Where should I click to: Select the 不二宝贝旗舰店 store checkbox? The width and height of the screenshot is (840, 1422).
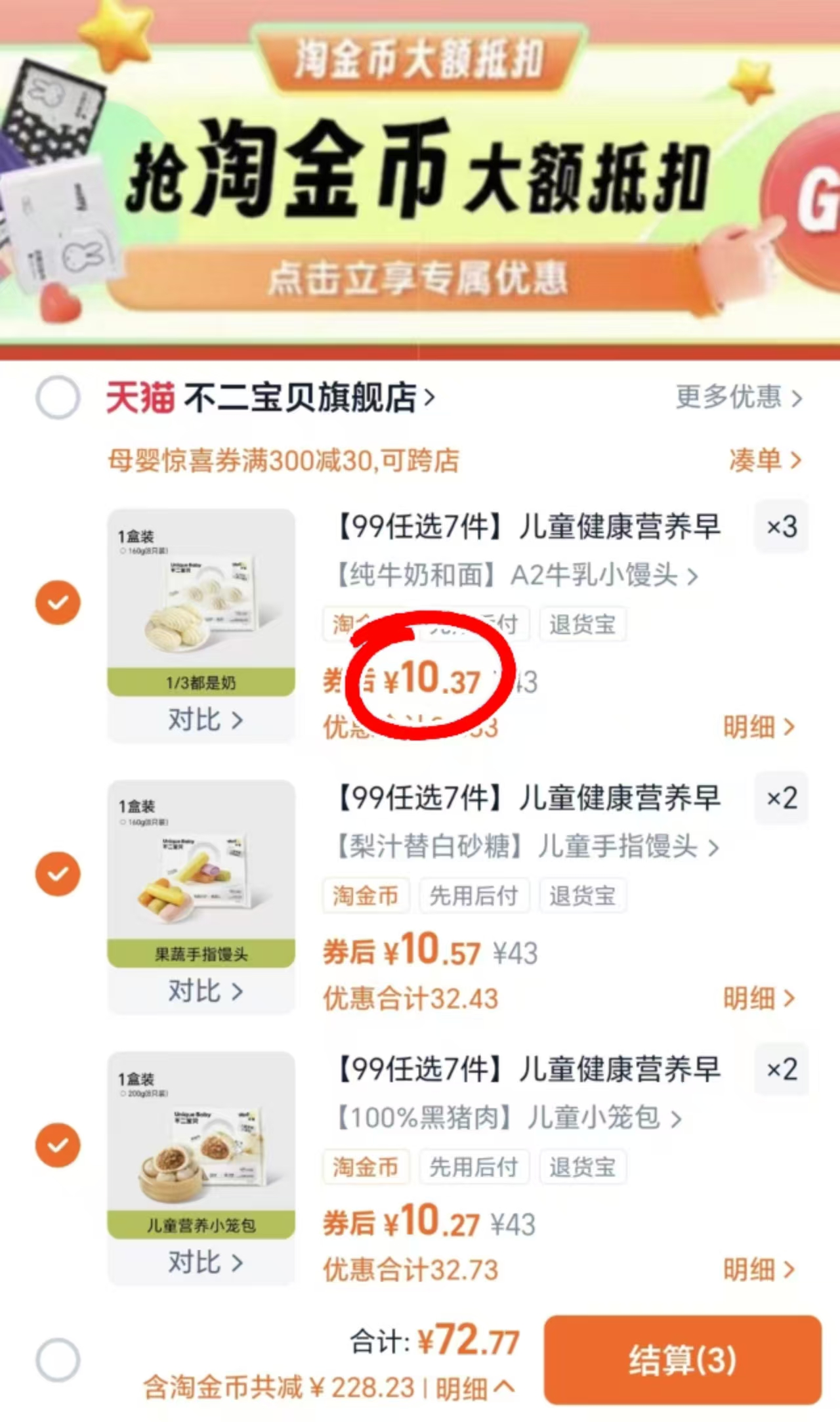(58, 398)
